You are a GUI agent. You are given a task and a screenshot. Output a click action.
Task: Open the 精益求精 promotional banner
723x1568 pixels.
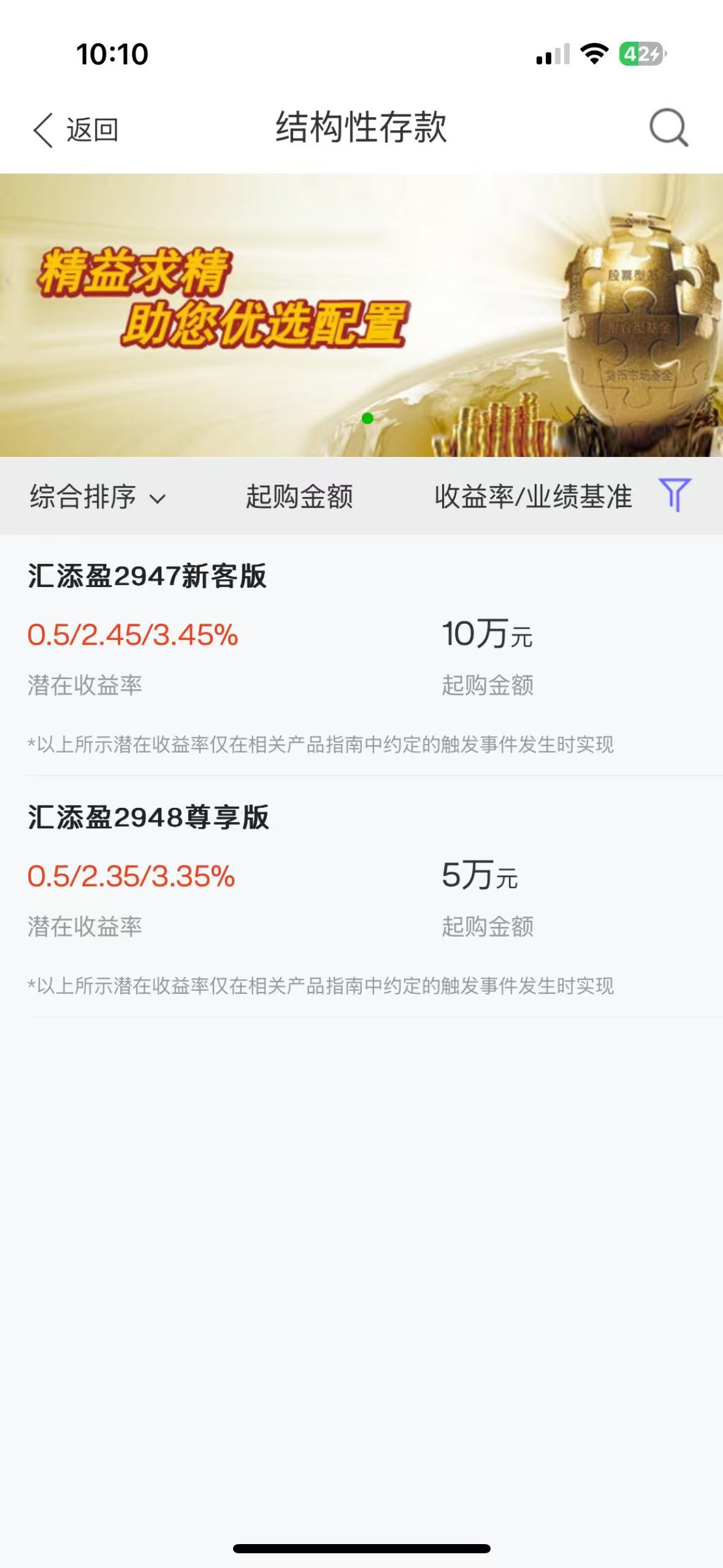(361, 315)
